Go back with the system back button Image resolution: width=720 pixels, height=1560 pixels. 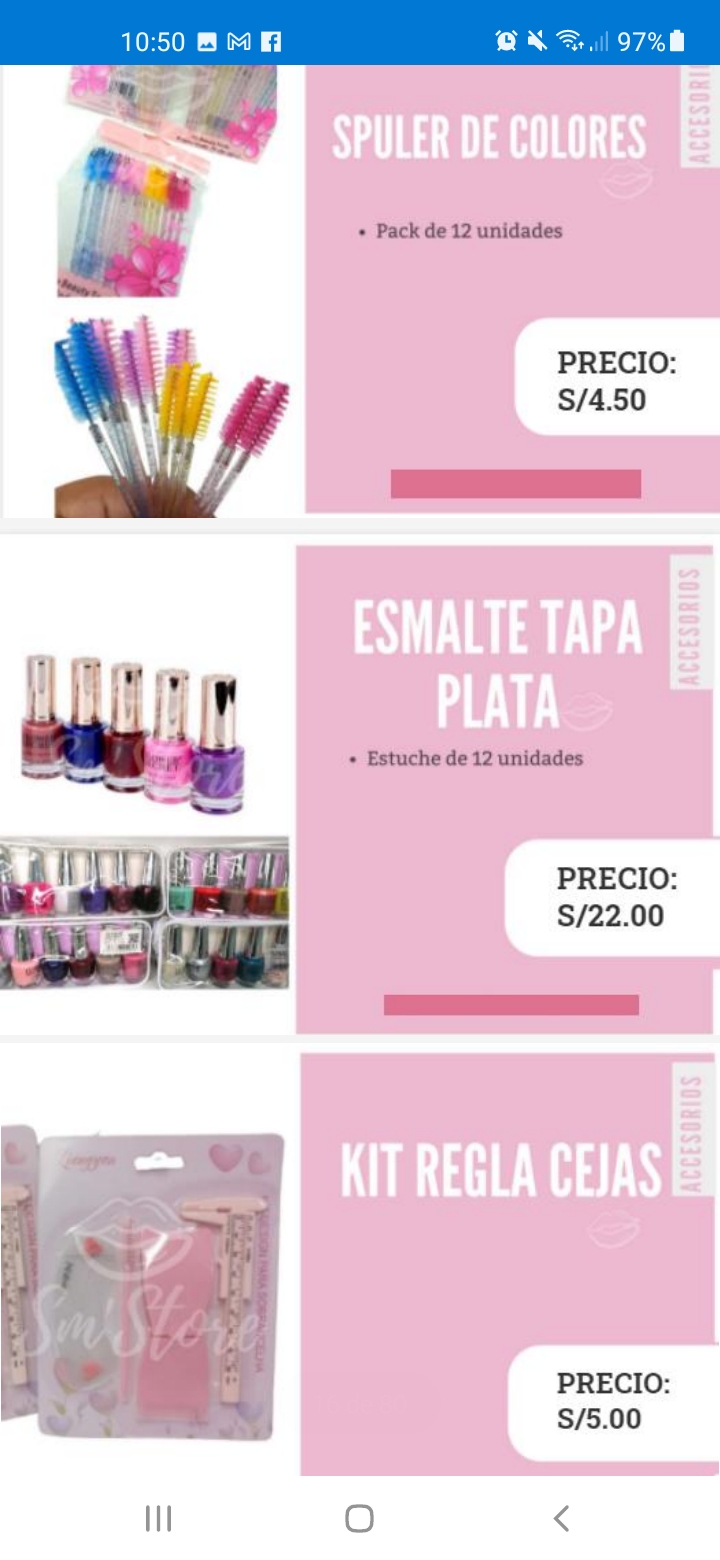[x=561, y=1518]
